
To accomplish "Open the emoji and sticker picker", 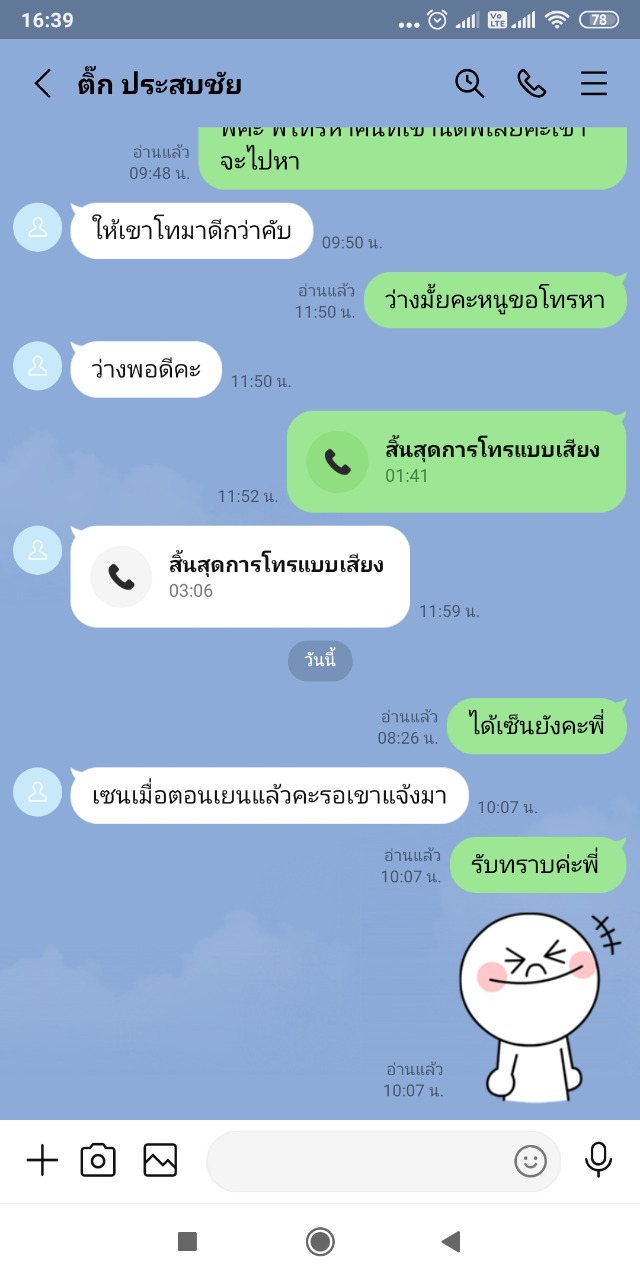I will 530,1161.
